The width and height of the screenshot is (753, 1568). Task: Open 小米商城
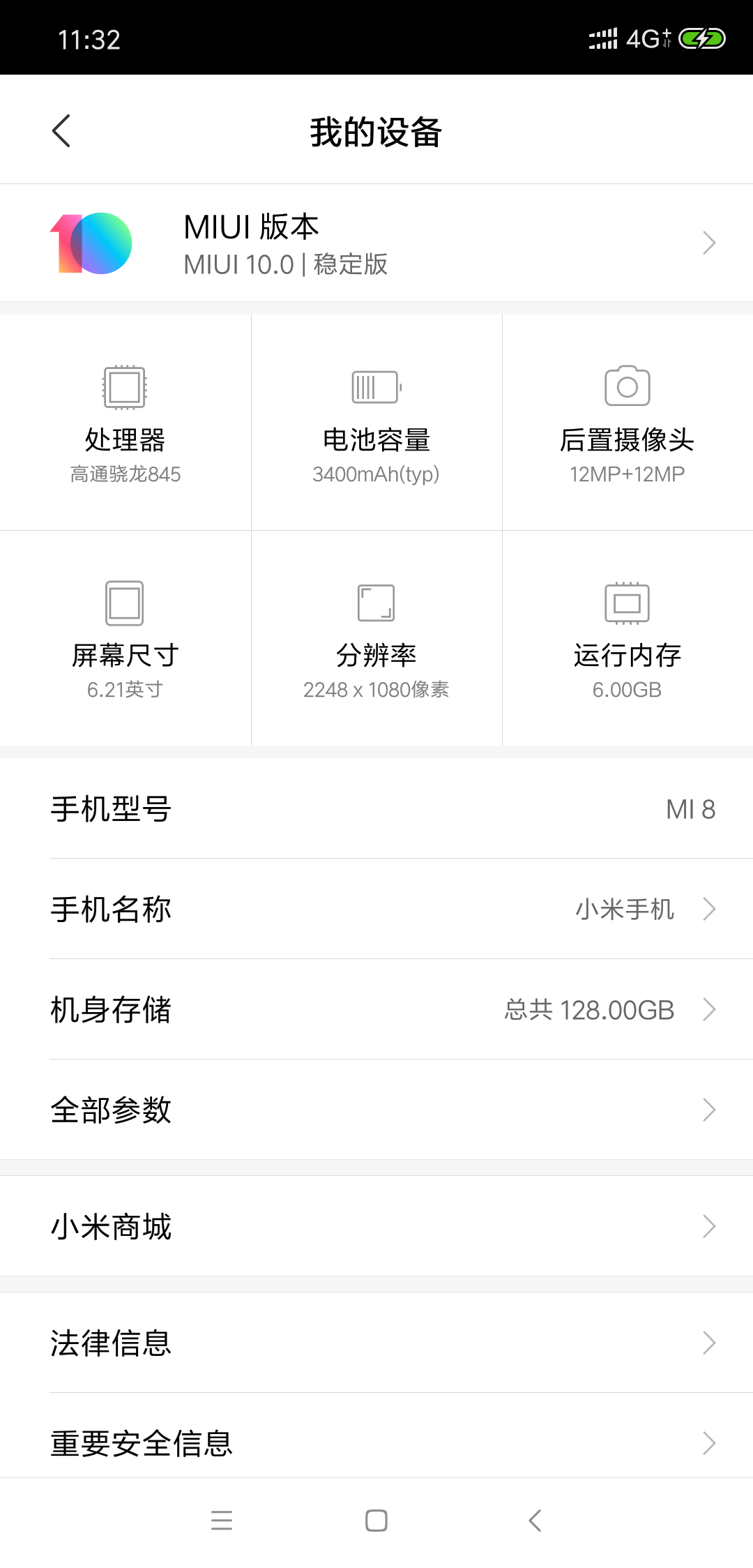(376, 1226)
